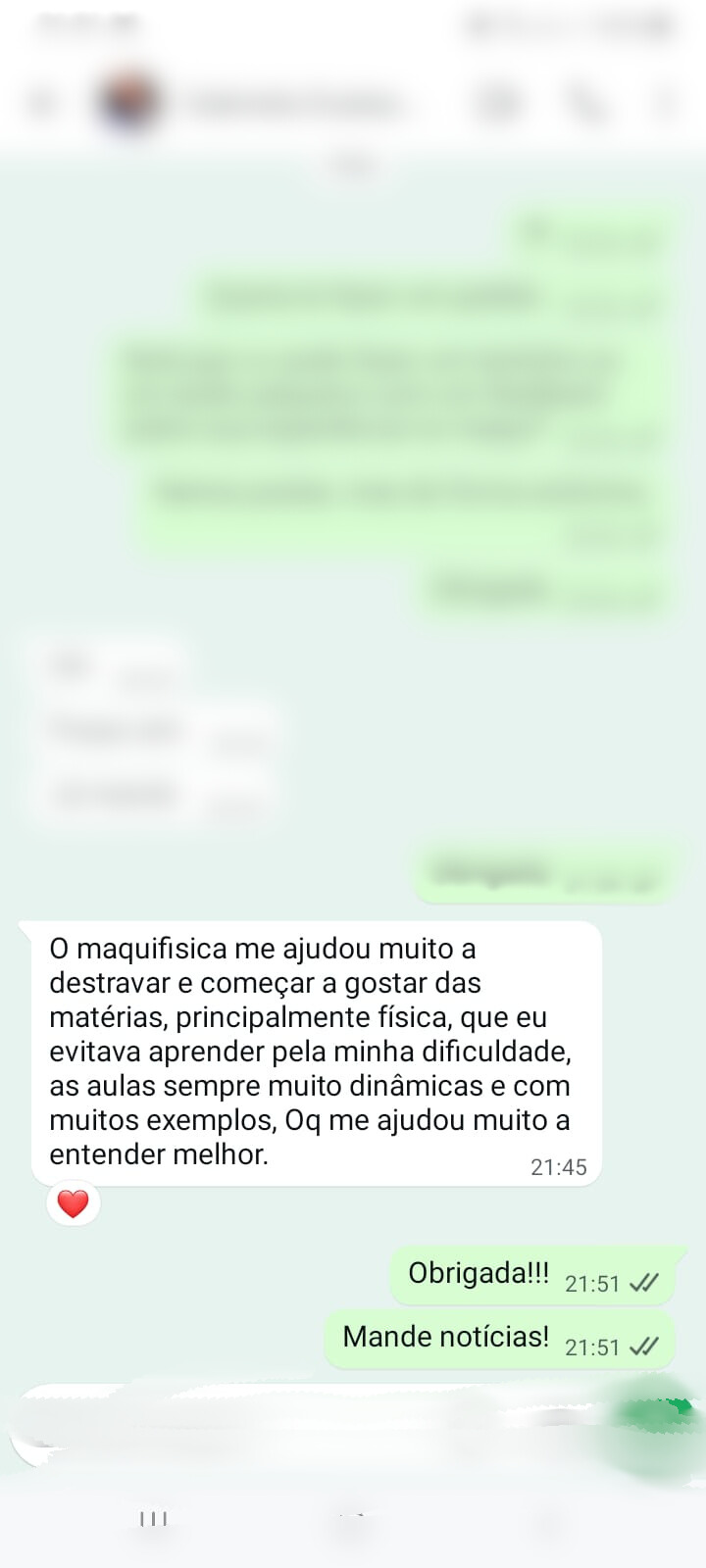
Task: Open the contact's profile picture
Action: pyautogui.click(x=129, y=101)
